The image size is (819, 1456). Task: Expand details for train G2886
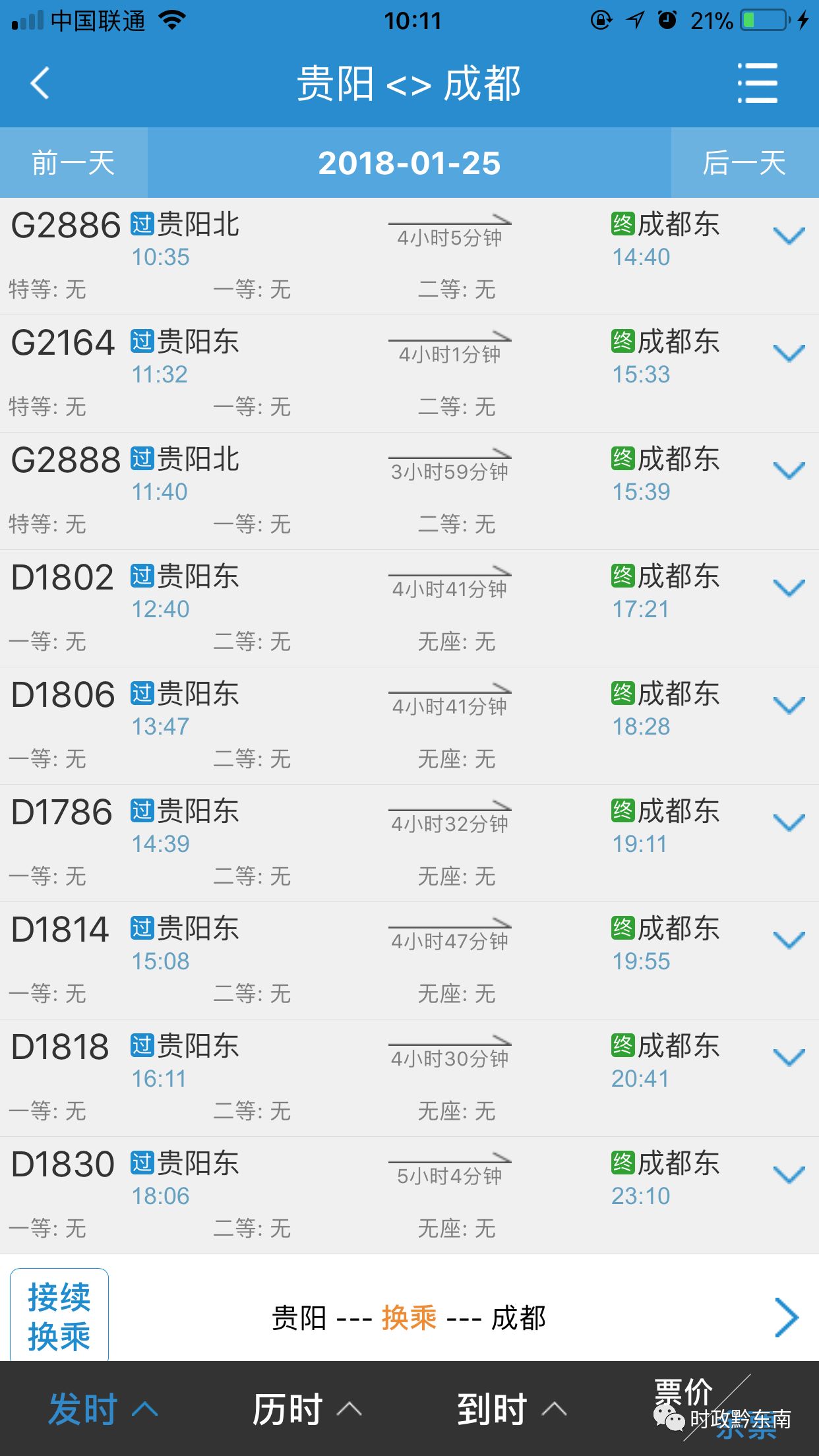(789, 236)
